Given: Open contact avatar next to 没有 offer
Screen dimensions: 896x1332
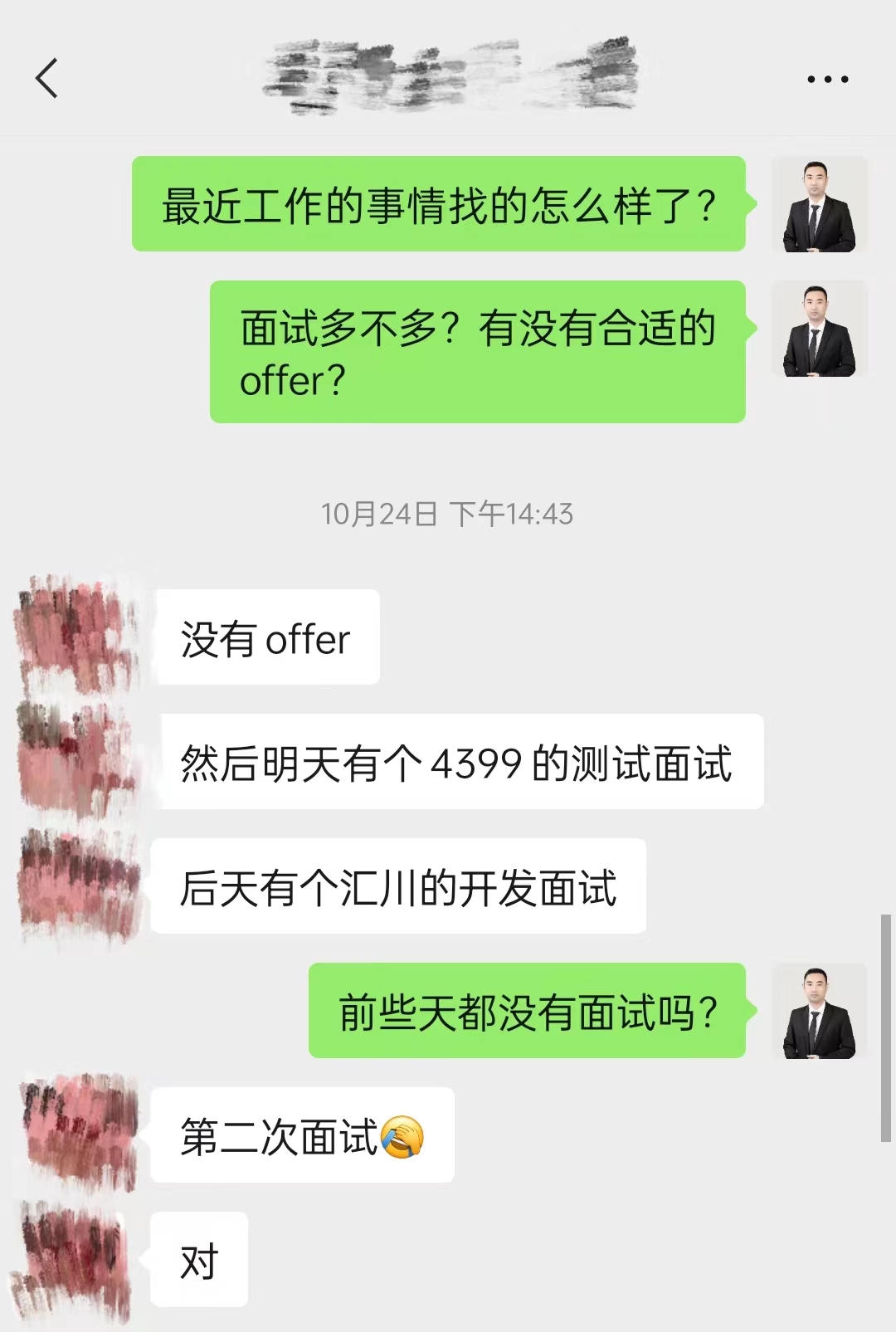Looking at the screenshot, I should 77,636.
